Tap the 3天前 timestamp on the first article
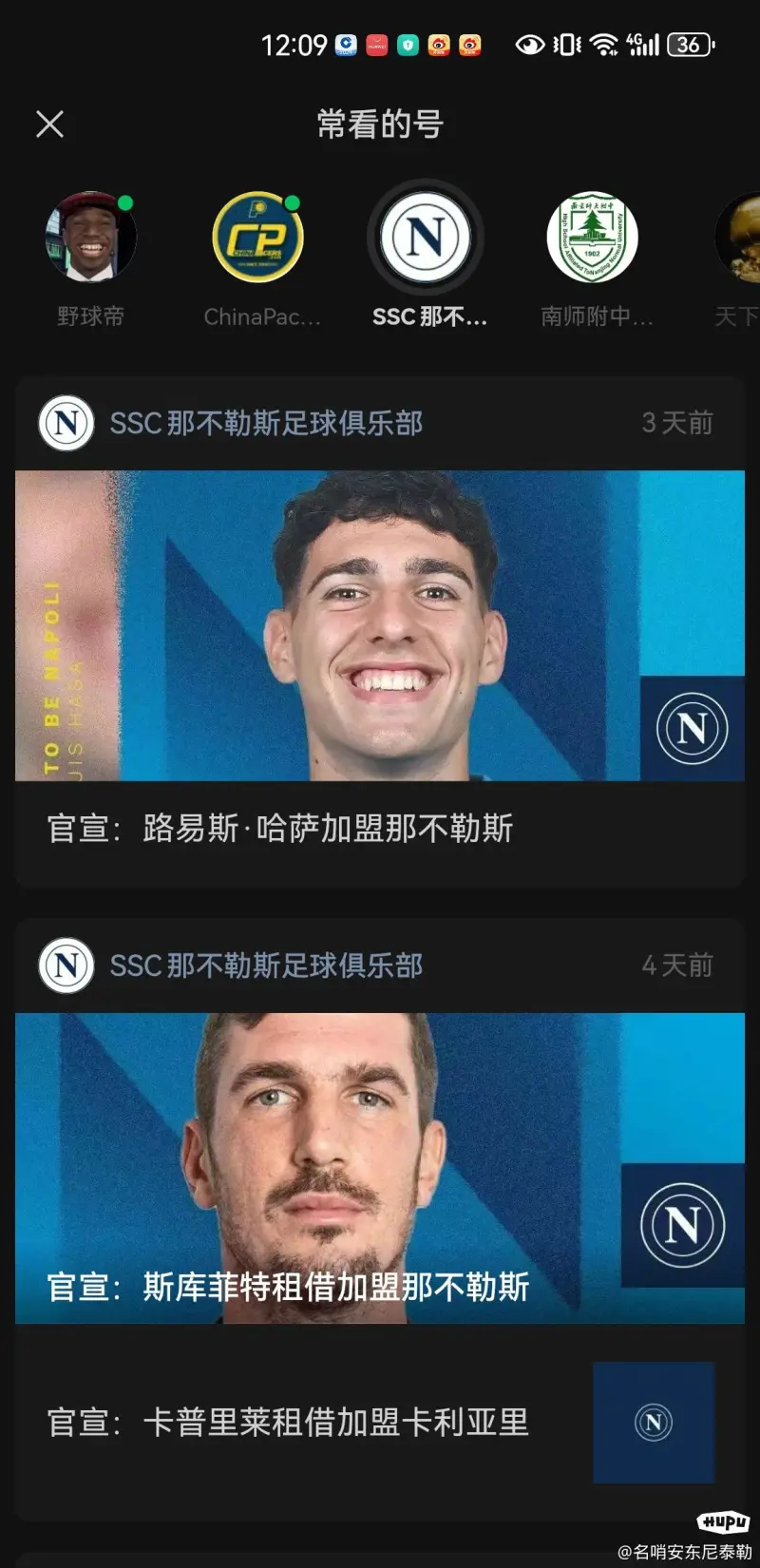 (676, 423)
